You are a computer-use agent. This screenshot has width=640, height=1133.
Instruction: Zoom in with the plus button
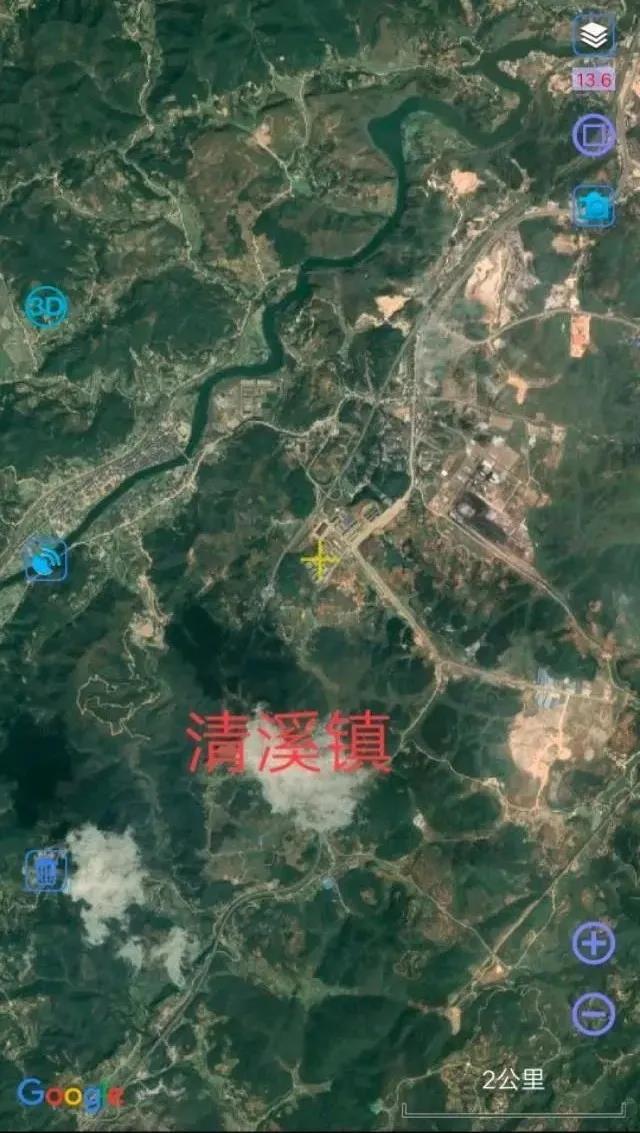594,943
